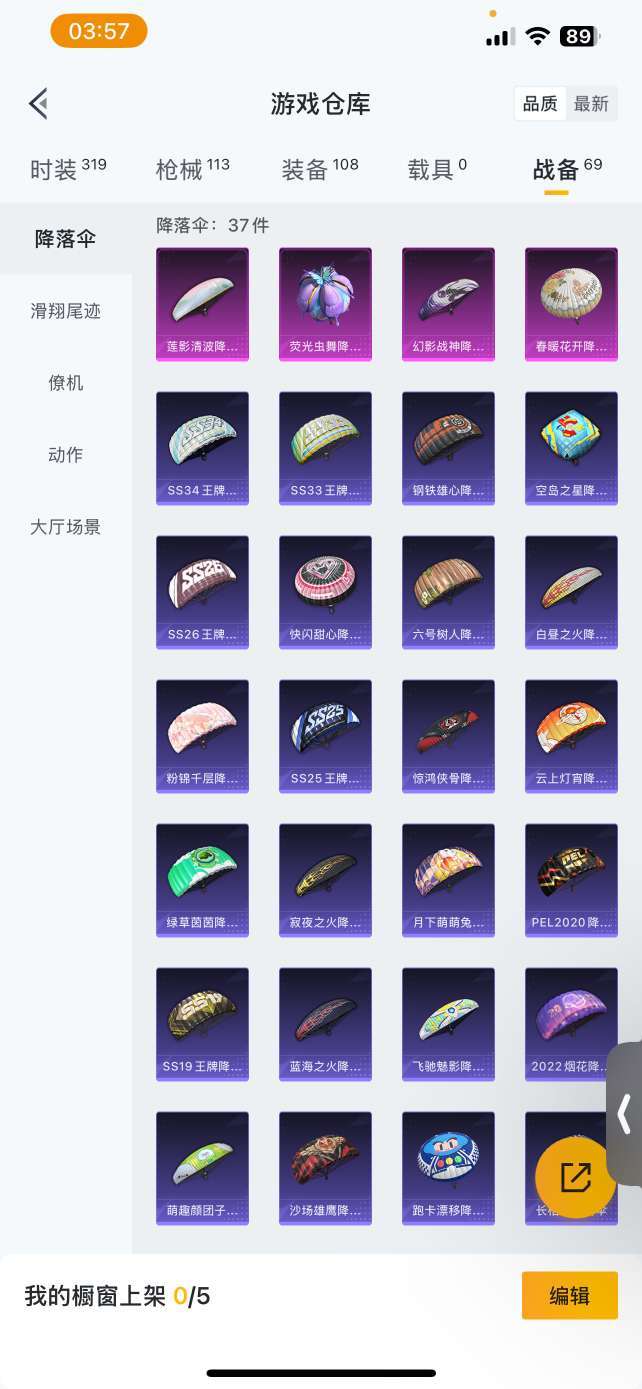642x1389 pixels.
Task: Sort items by 品质
Action: [x=540, y=104]
